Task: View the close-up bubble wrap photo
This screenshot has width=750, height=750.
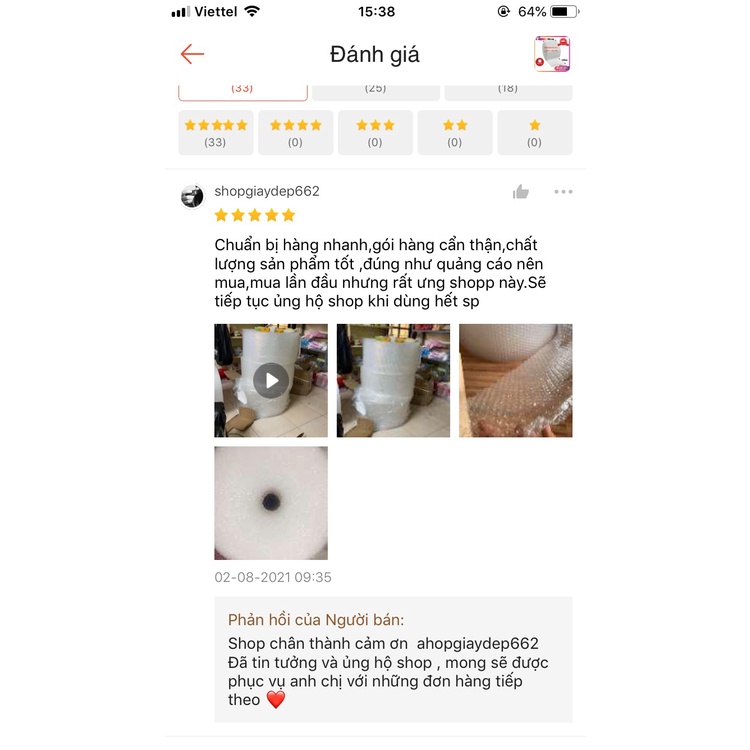Action: click(515, 380)
